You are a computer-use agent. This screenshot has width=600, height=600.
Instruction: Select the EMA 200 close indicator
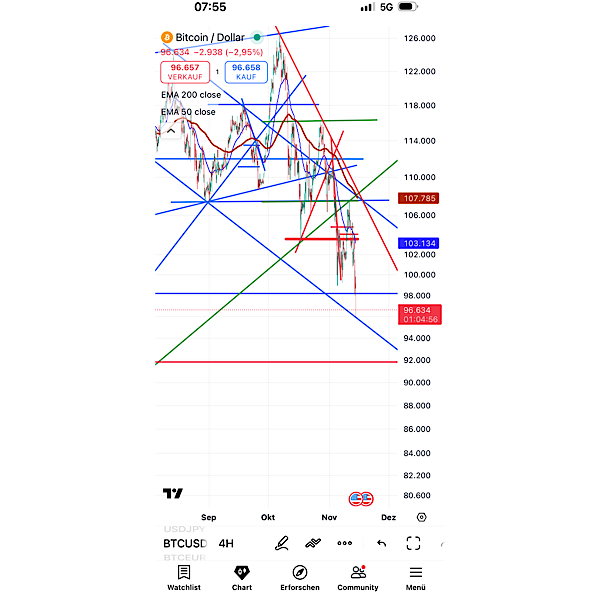pos(191,95)
